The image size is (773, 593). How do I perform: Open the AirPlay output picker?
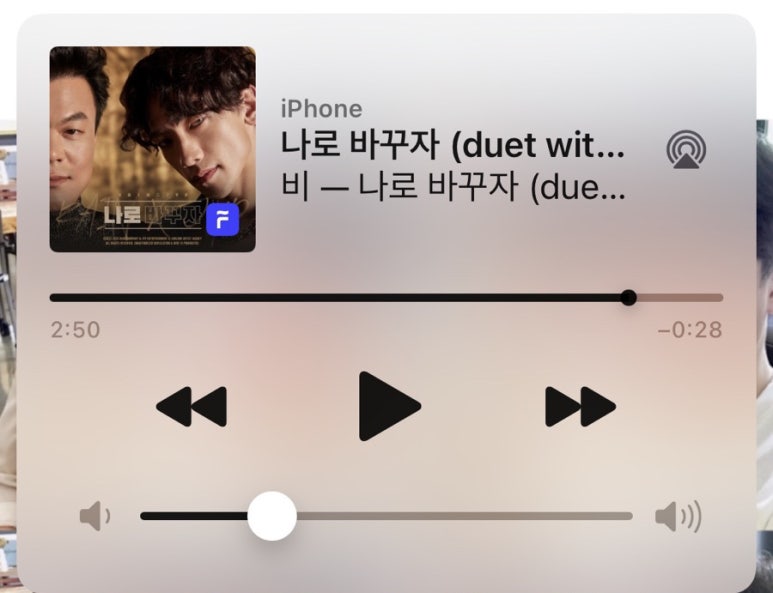(x=686, y=150)
